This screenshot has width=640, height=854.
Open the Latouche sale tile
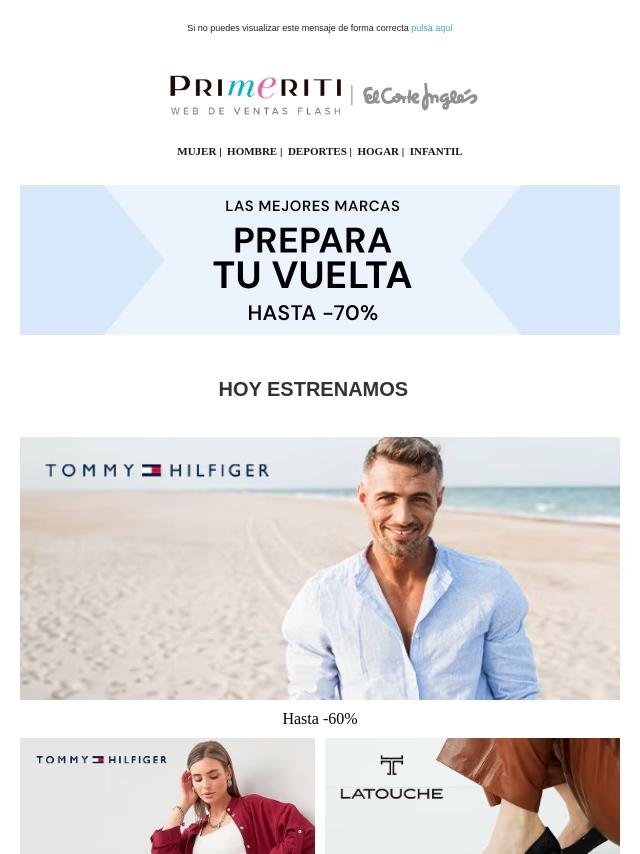(472, 796)
